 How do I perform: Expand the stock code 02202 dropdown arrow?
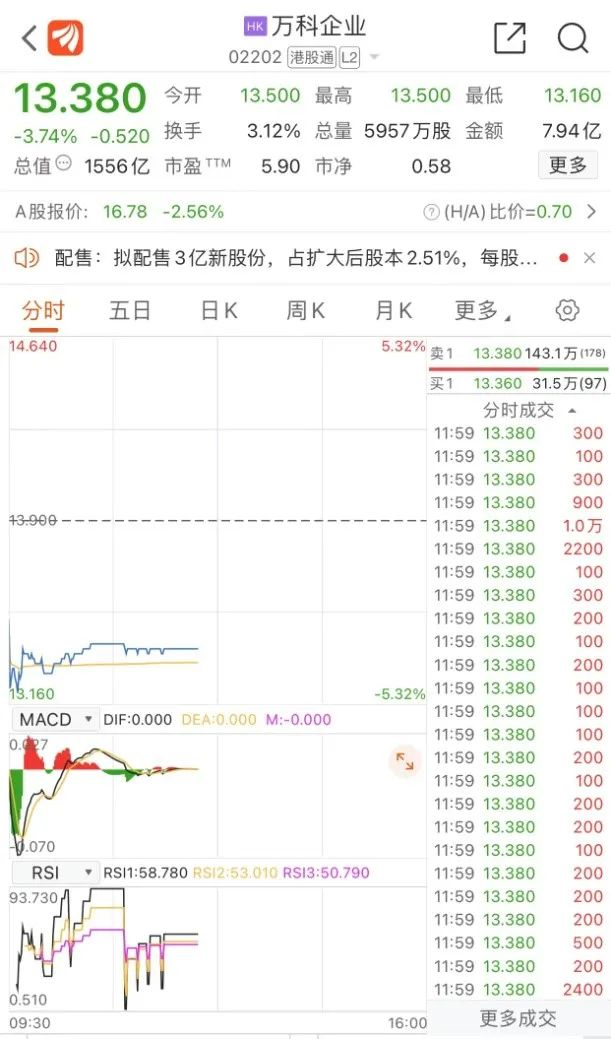374,58
